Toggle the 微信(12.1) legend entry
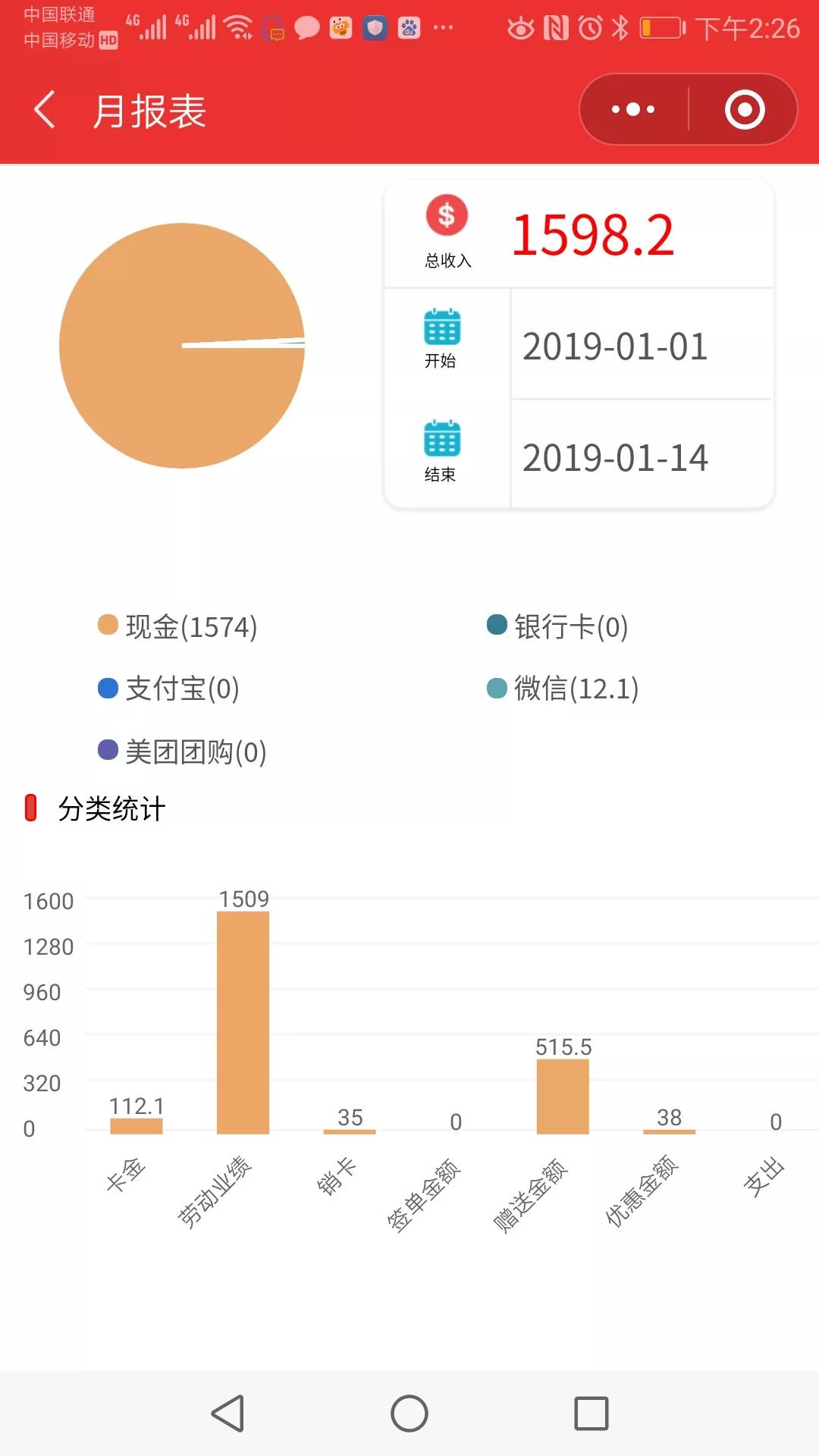The image size is (819, 1456). pos(572,689)
